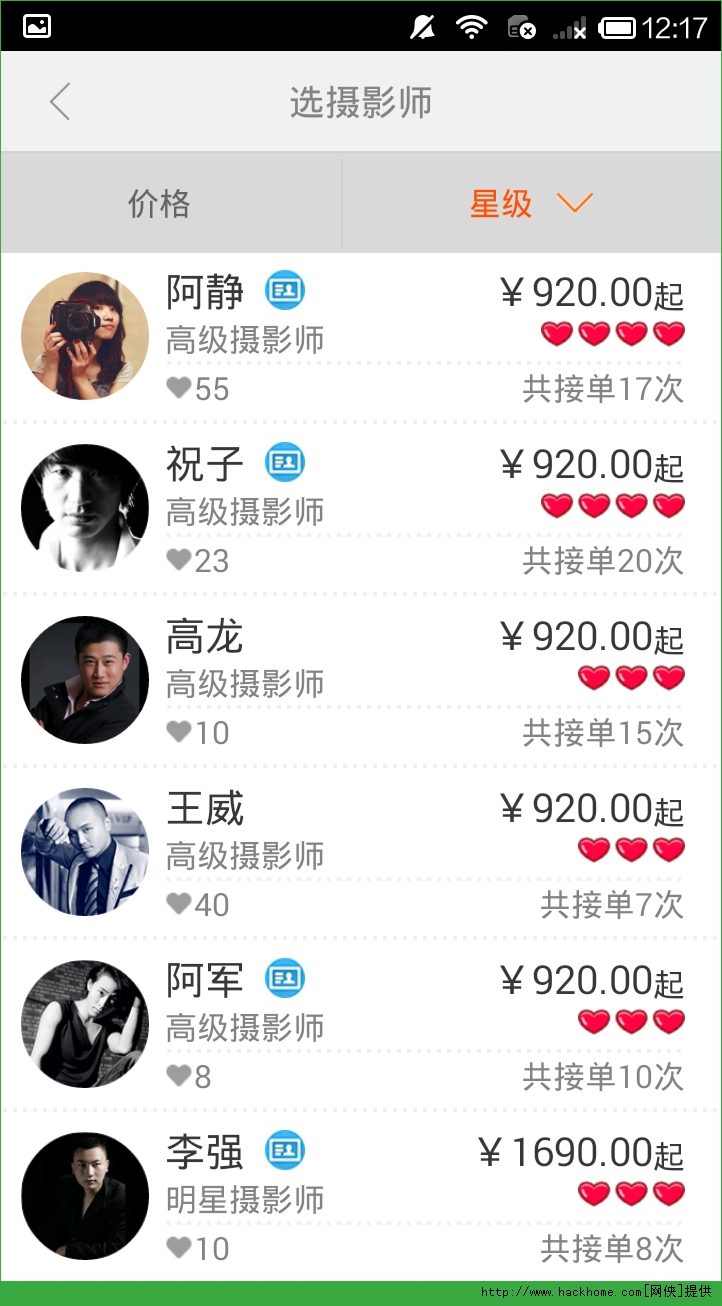The image size is (722, 1306).
Task: Sort photographers by 星级
Action: point(530,204)
